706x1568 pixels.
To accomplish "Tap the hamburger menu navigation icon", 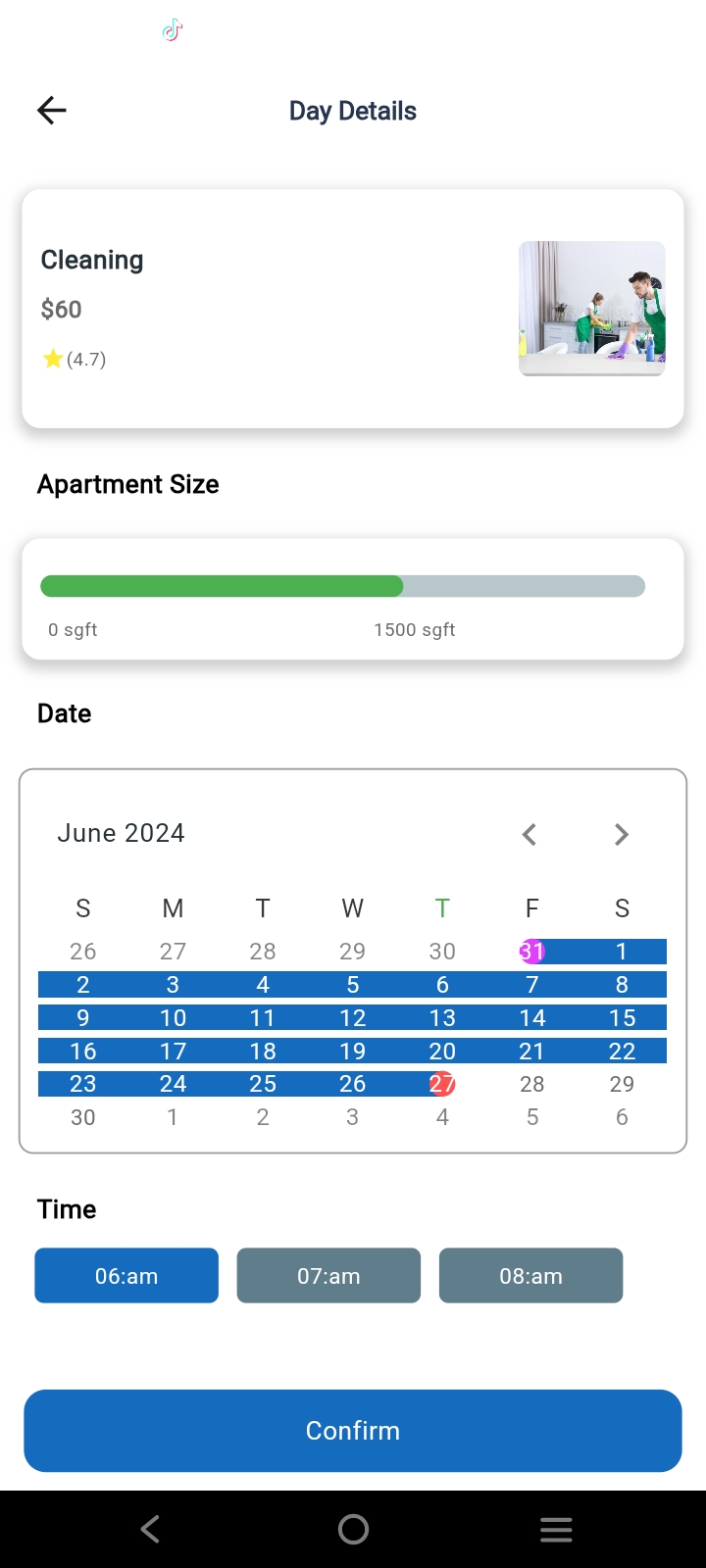I will coord(556,1528).
